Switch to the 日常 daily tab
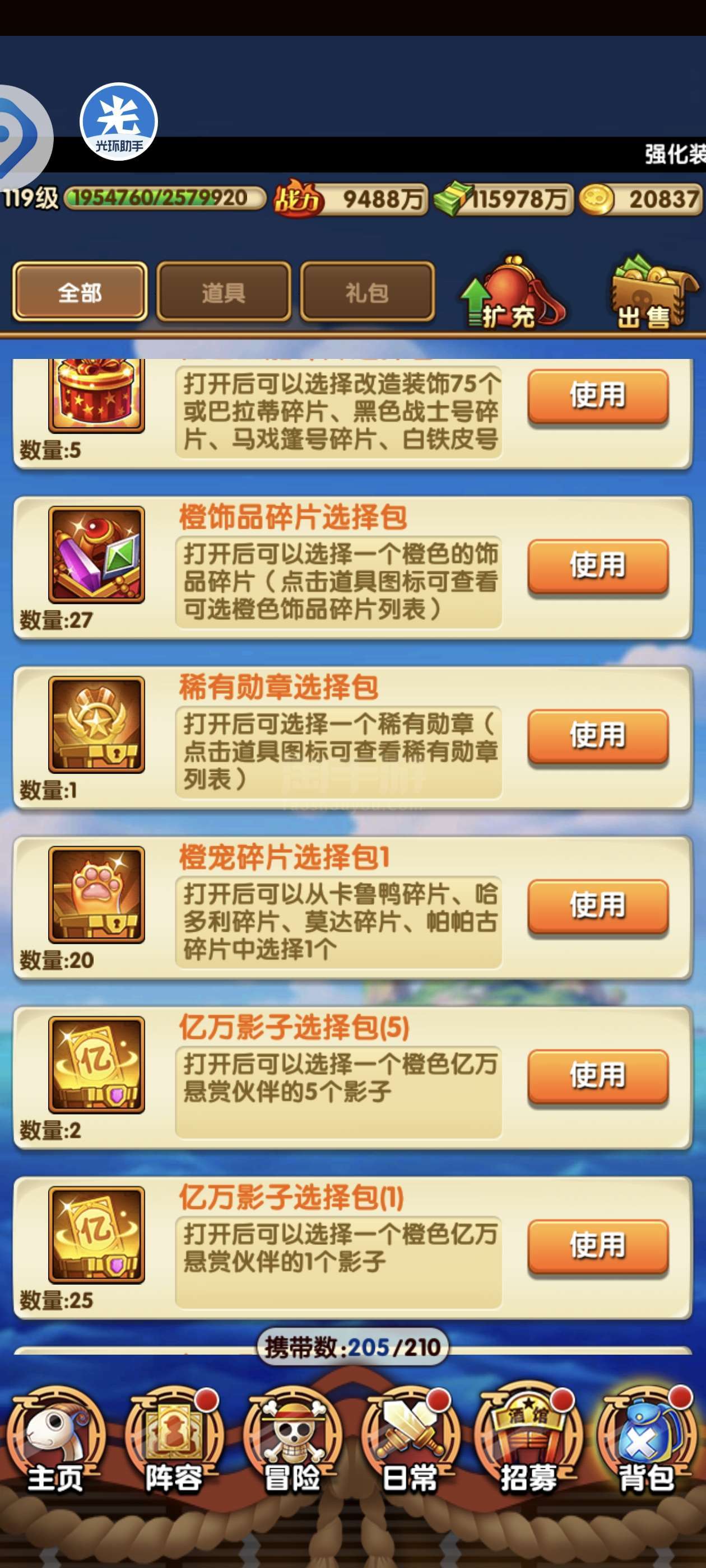The width and height of the screenshot is (706, 1568). point(410,1443)
